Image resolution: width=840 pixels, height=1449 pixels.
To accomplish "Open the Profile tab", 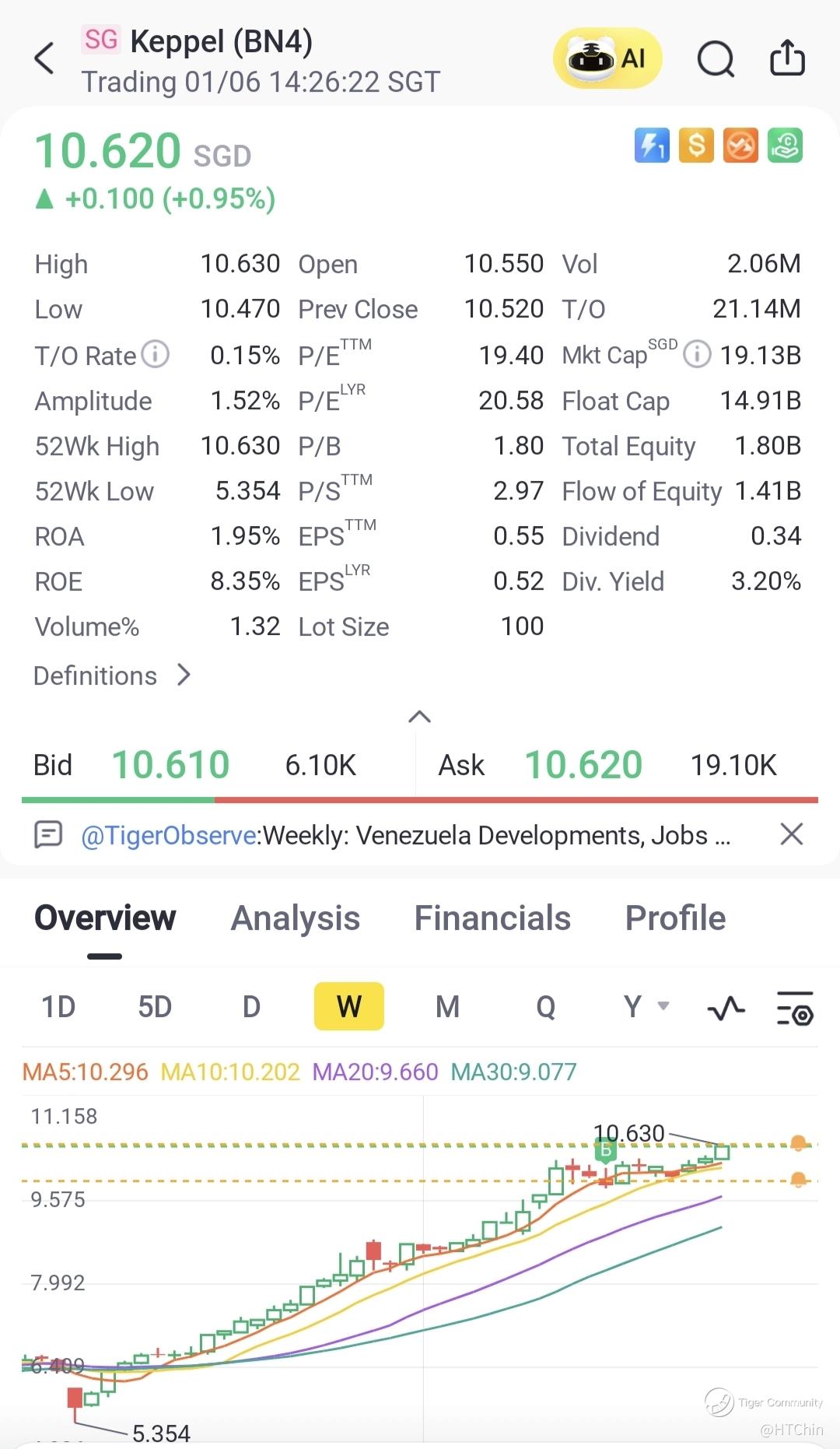I will pyautogui.click(x=675, y=918).
